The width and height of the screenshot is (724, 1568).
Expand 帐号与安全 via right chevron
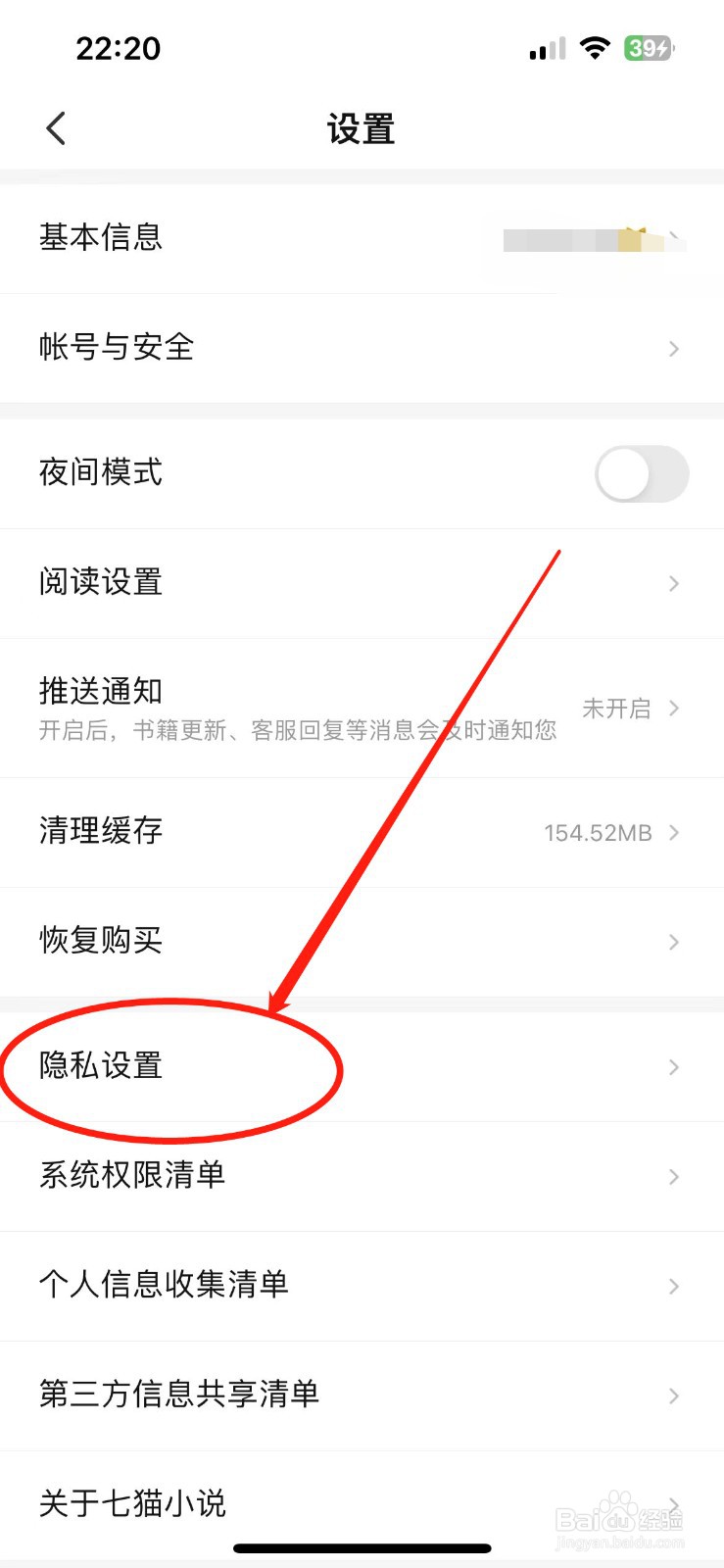click(672, 348)
